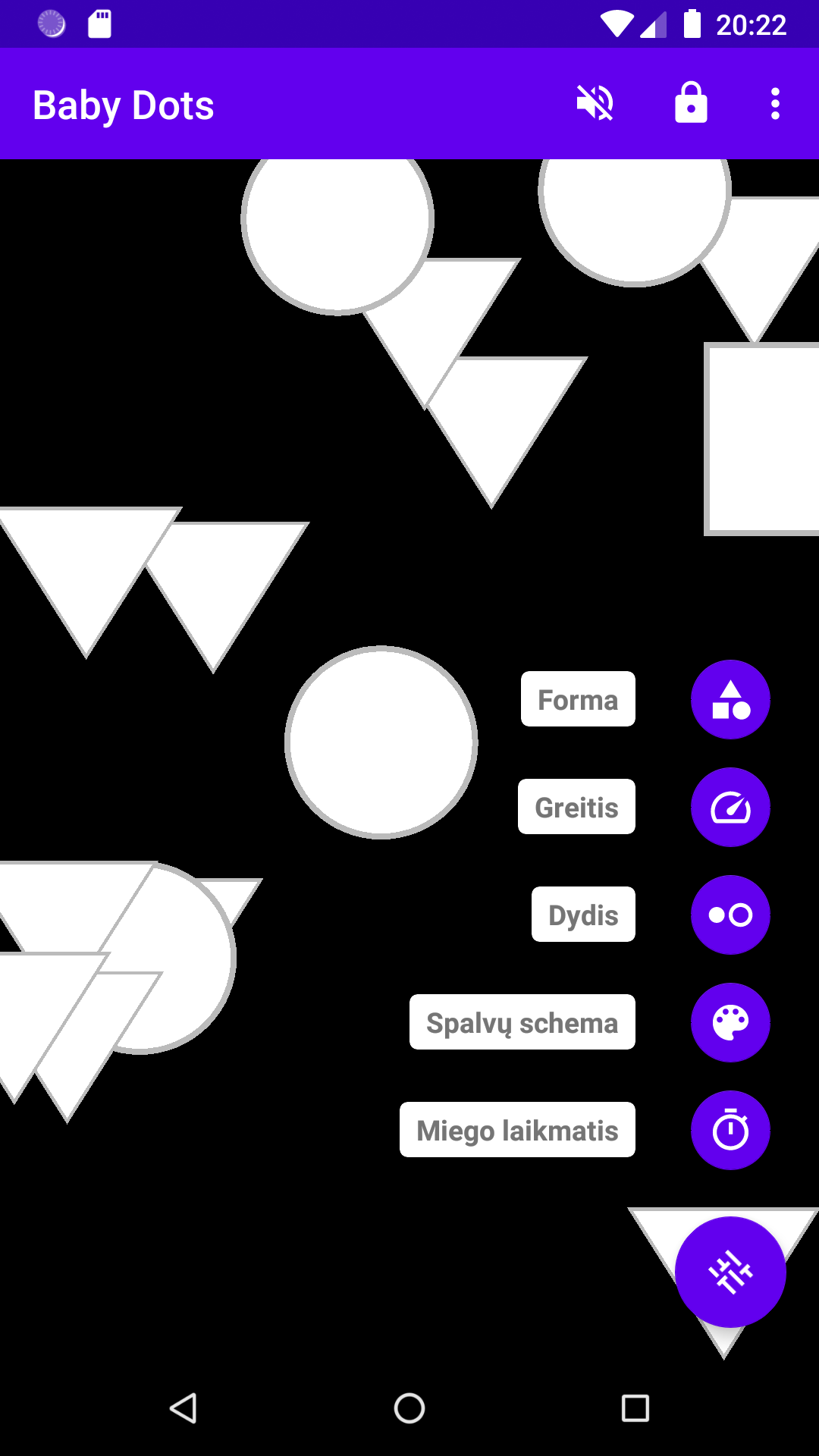Tap the lock screen icon
819x1456 pixels.
691,103
